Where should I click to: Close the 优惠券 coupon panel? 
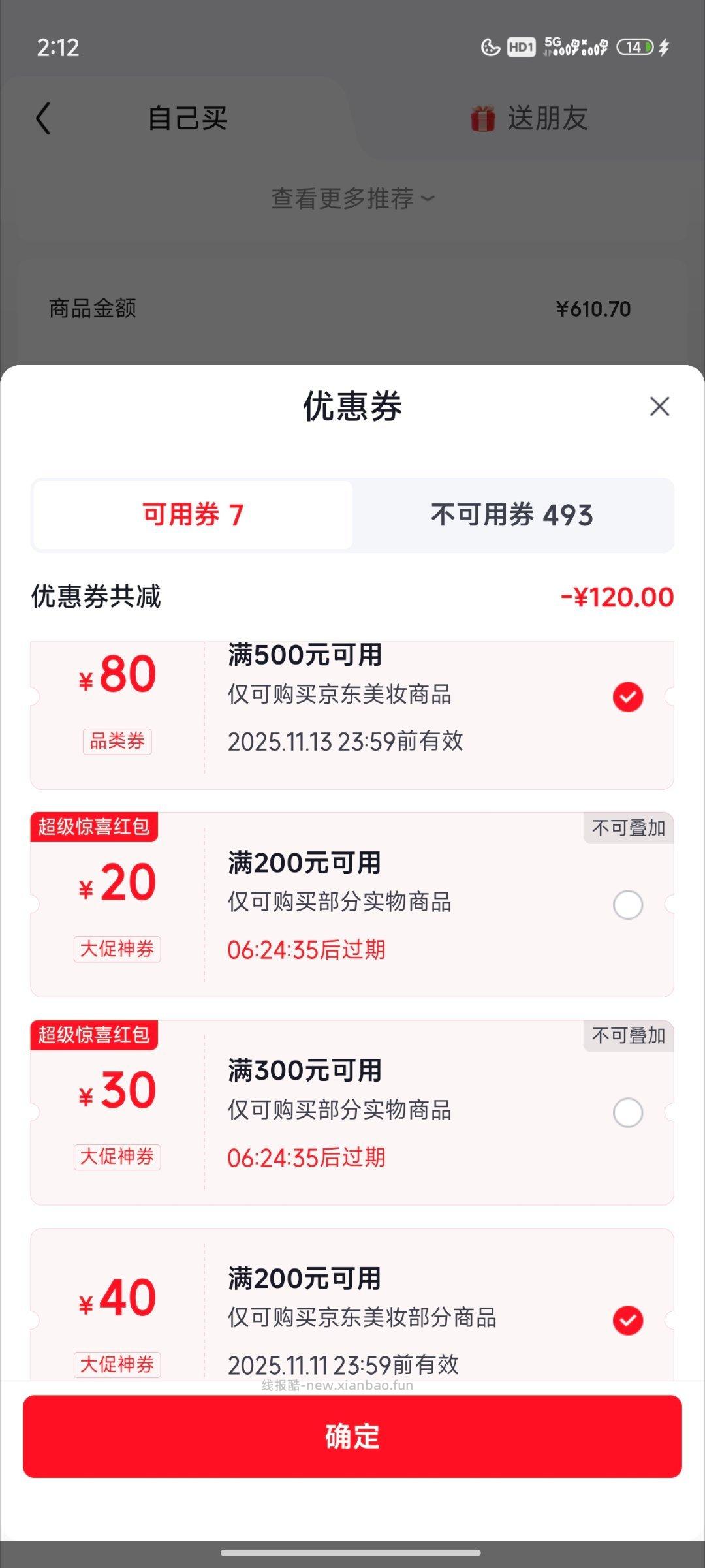[660, 406]
